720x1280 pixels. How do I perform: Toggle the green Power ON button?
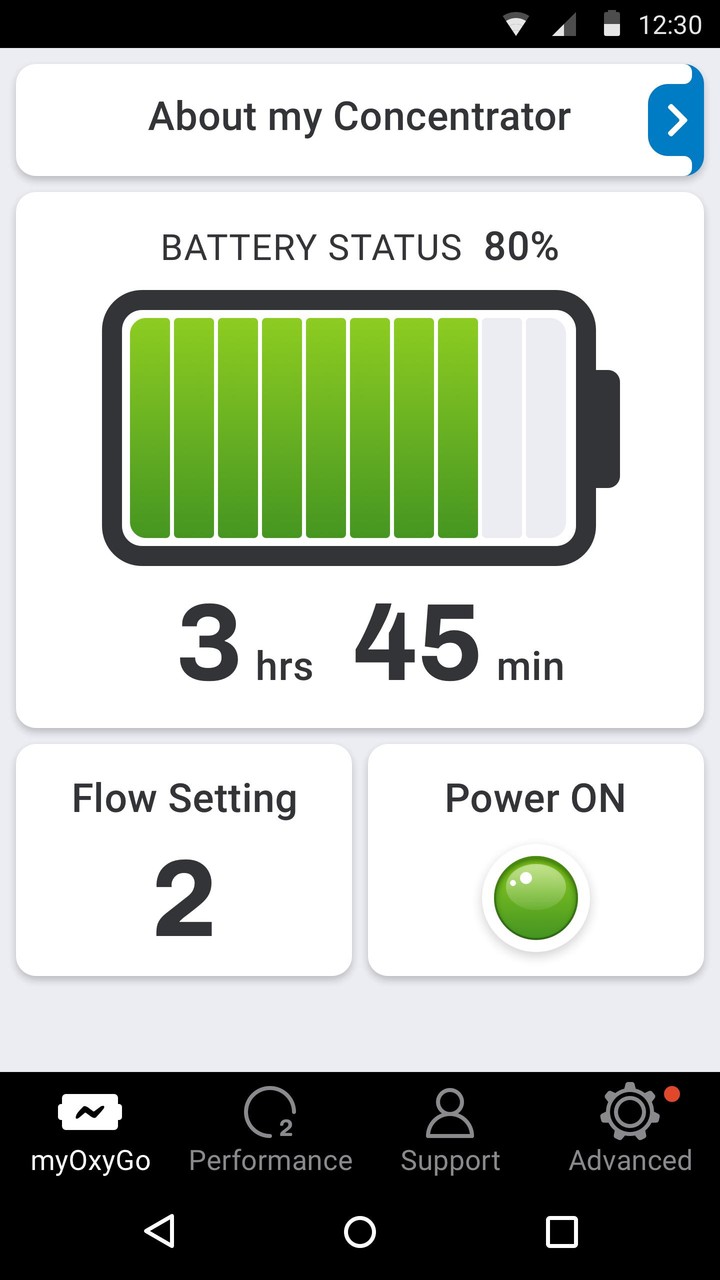535,898
